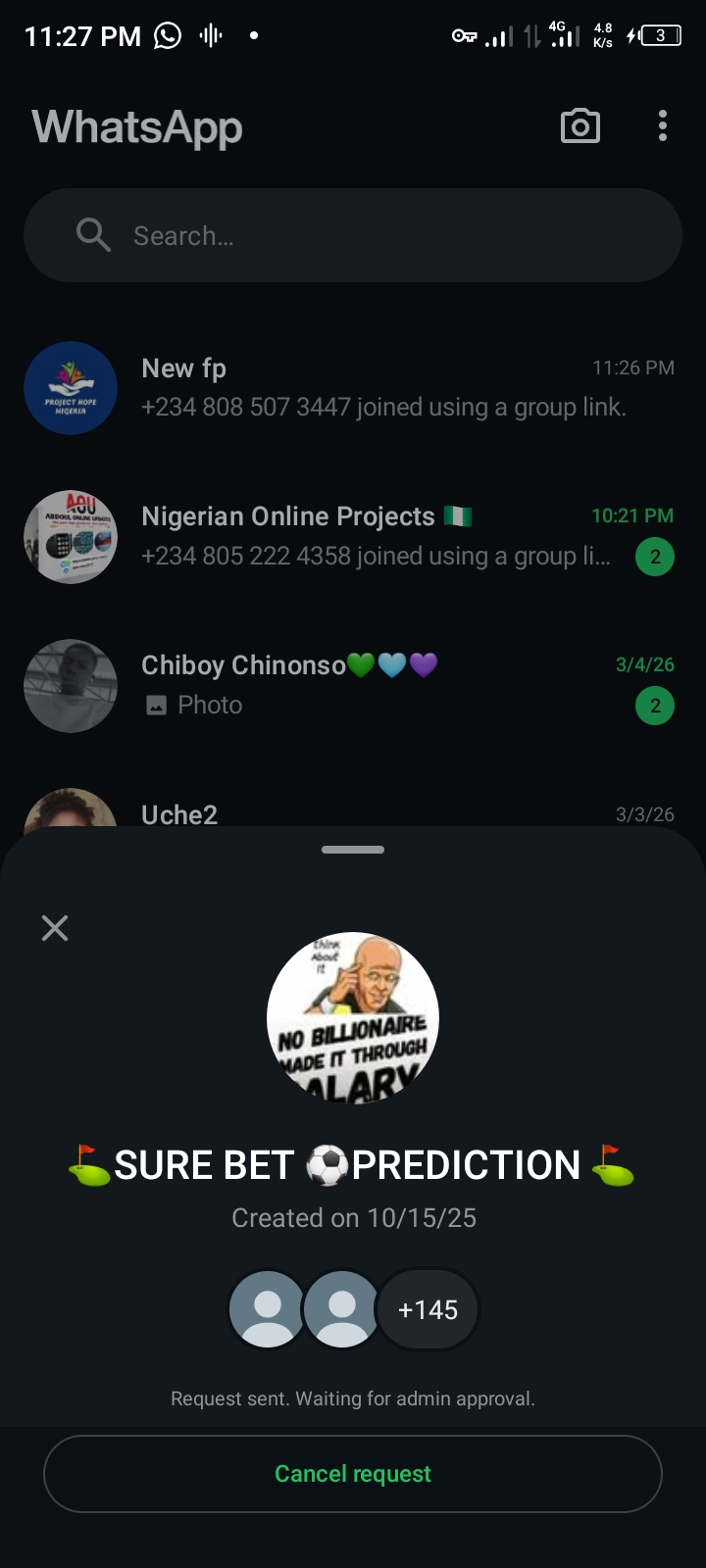Viewport: 706px width, 1568px height.
Task: Open the New fp group chat
Action: click(x=382, y=388)
